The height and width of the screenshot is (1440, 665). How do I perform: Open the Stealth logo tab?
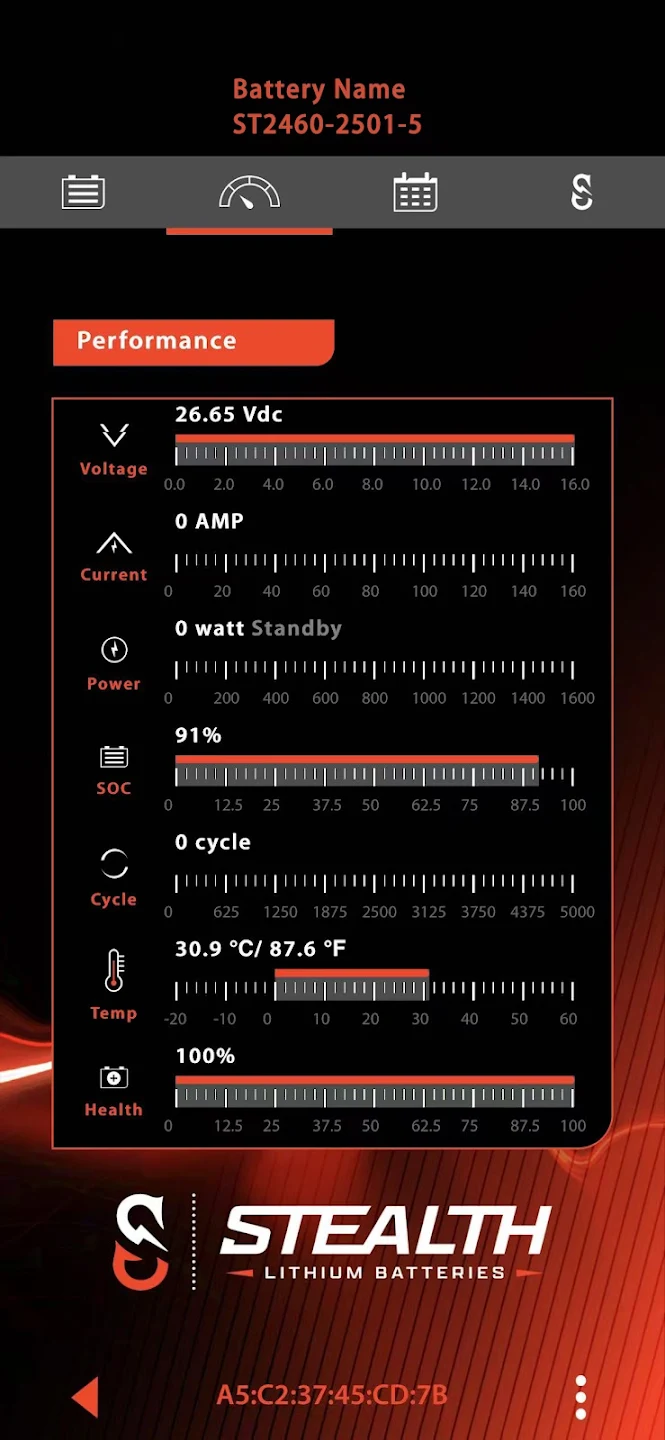[x=582, y=192]
